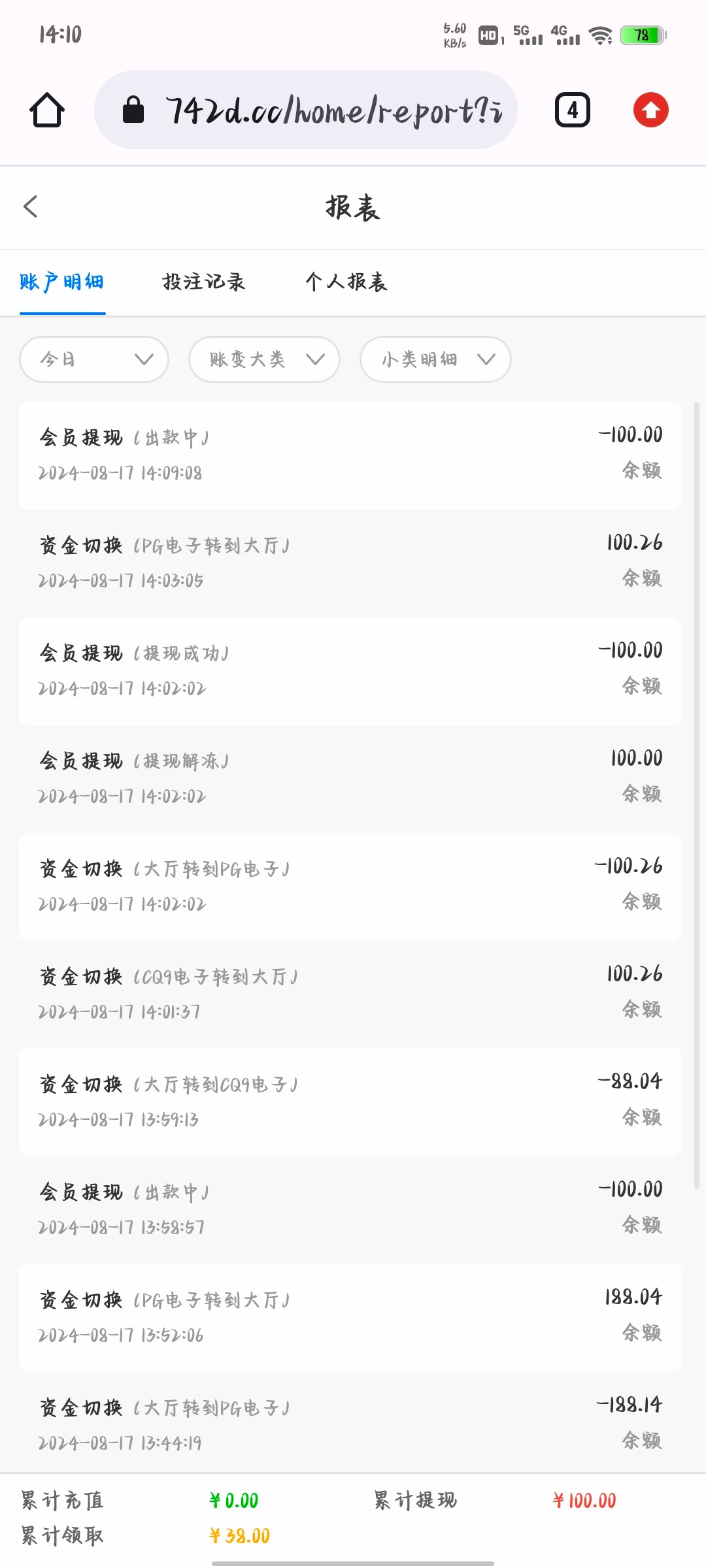Expand the 账变大类 filter dropdown

coord(264,359)
